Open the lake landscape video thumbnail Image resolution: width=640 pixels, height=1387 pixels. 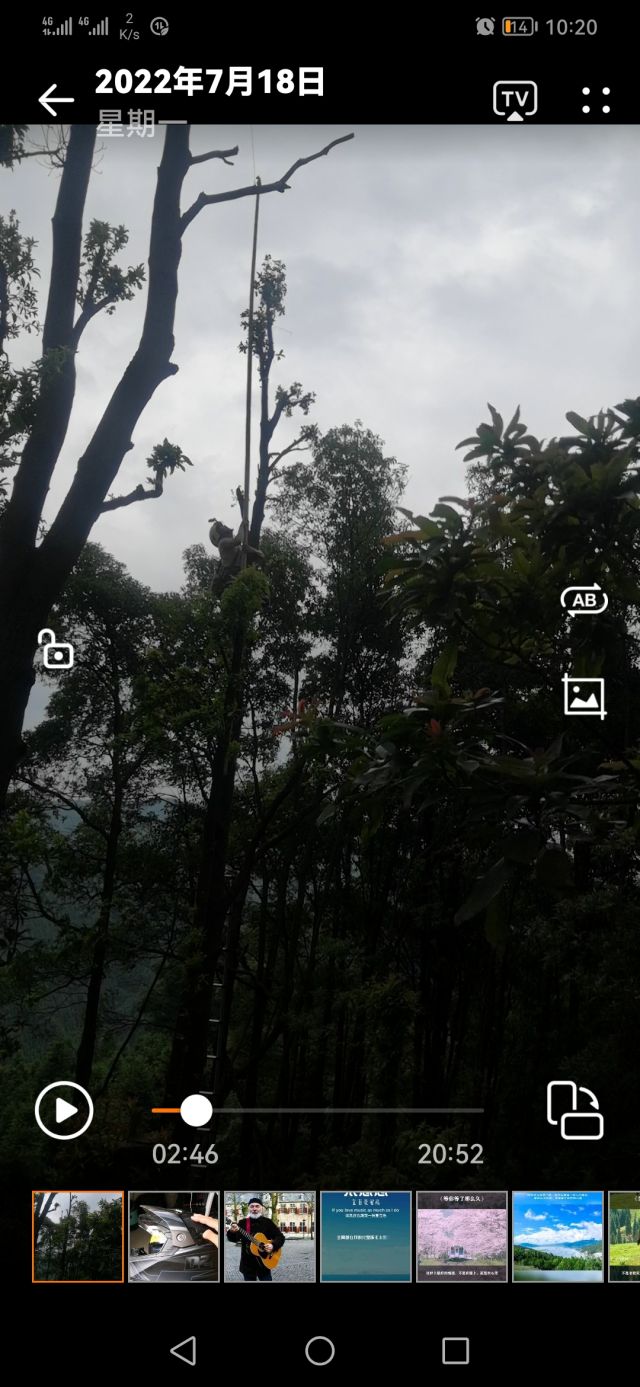[558, 1236]
